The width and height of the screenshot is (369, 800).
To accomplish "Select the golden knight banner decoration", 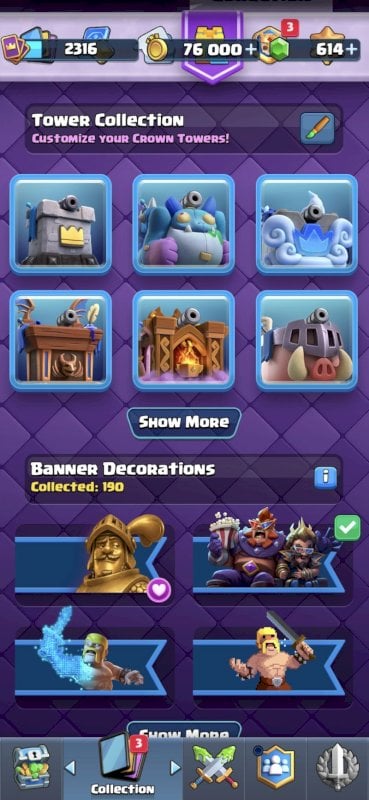I will point(93,559).
